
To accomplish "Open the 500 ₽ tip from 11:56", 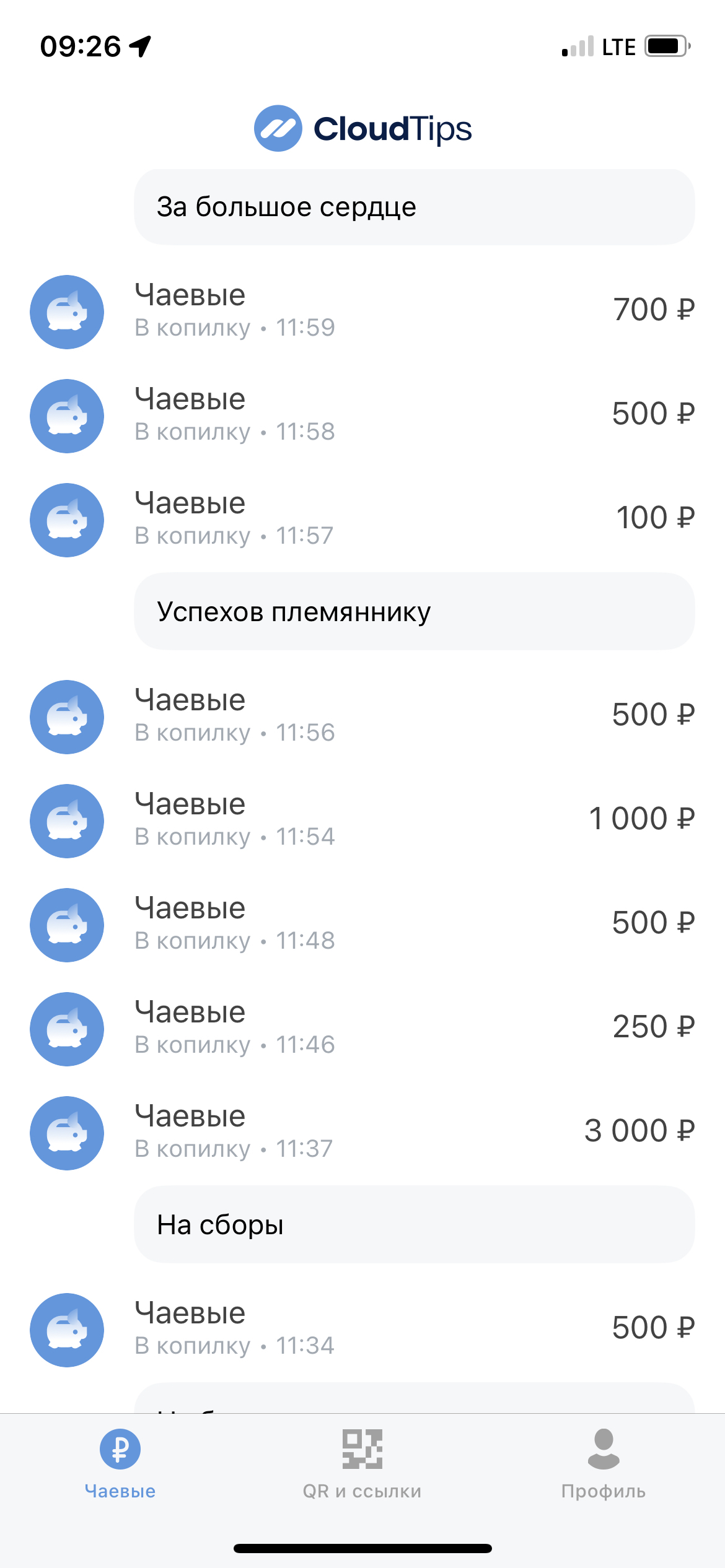I will click(x=362, y=716).
